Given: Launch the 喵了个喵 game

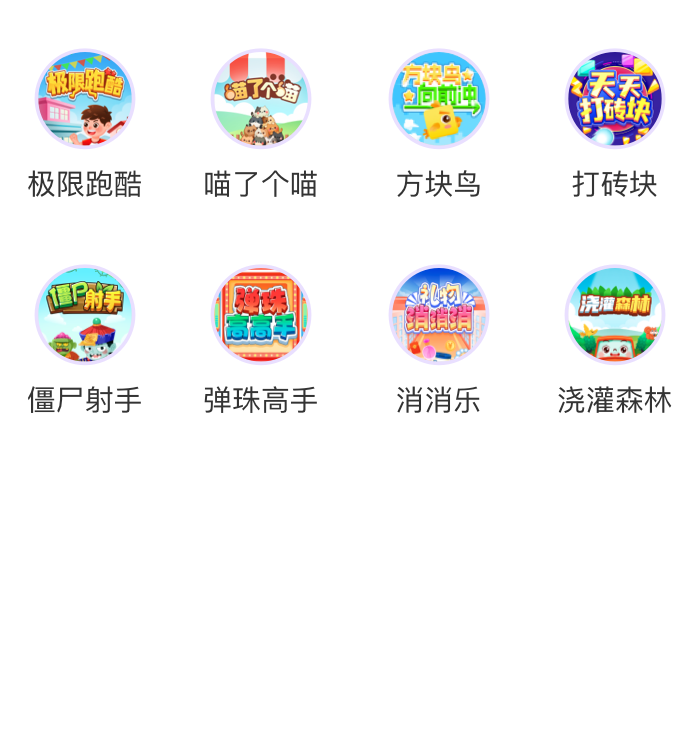Looking at the screenshot, I should [x=261, y=99].
